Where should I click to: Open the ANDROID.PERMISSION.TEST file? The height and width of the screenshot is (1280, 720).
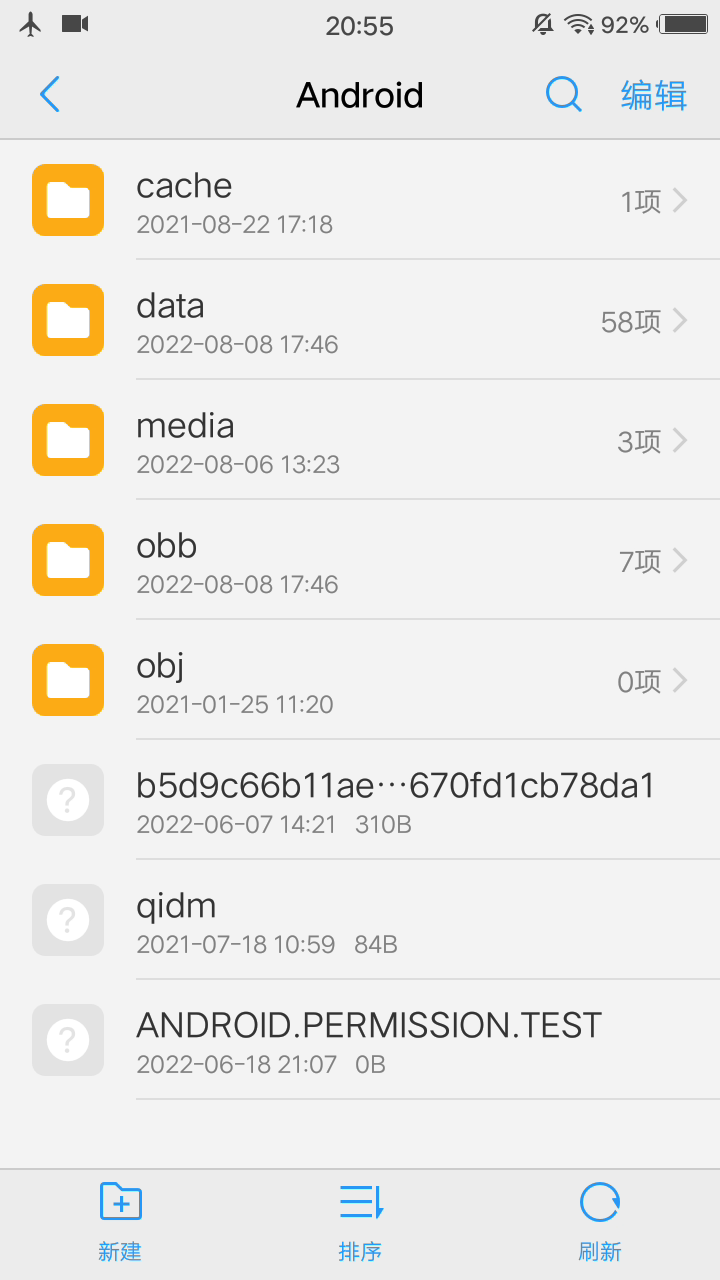(x=360, y=1040)
